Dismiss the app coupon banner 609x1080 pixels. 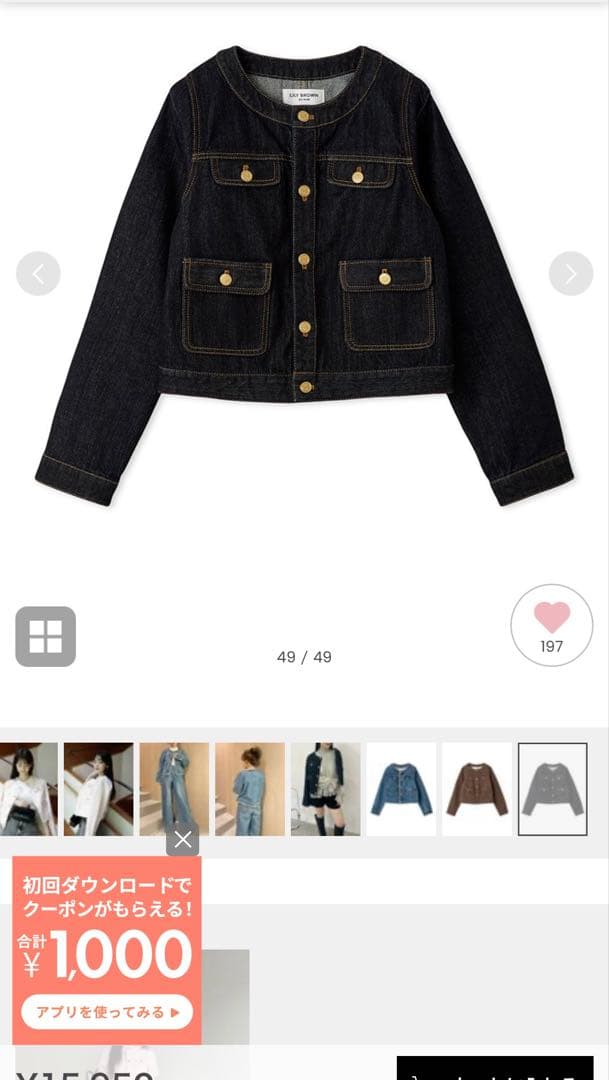coord(182,840)
